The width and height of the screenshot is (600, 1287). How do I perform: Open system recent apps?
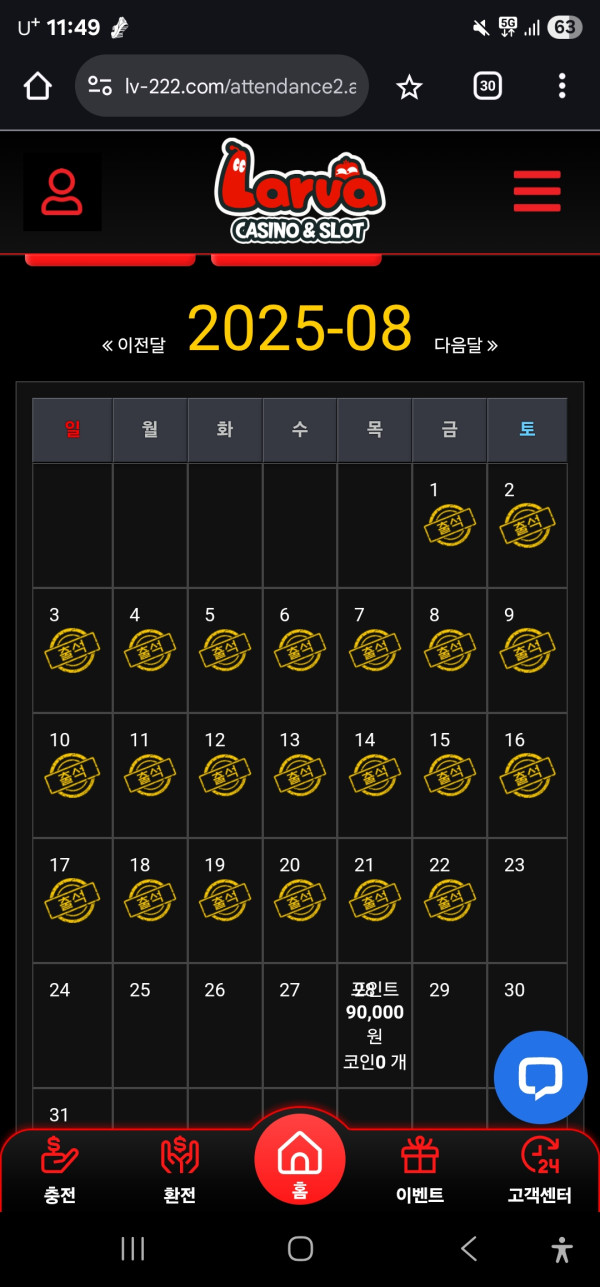pyautogui.click(x=133, y=1248)
